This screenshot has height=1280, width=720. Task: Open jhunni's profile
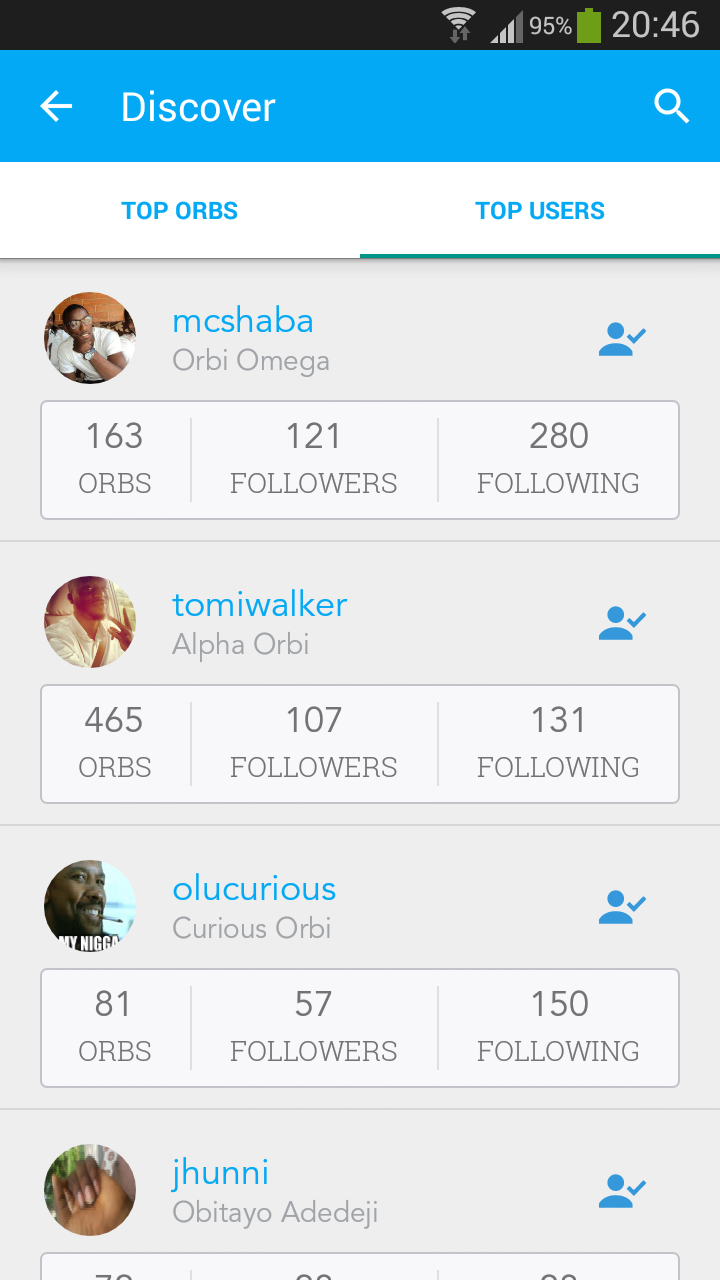220,1173
